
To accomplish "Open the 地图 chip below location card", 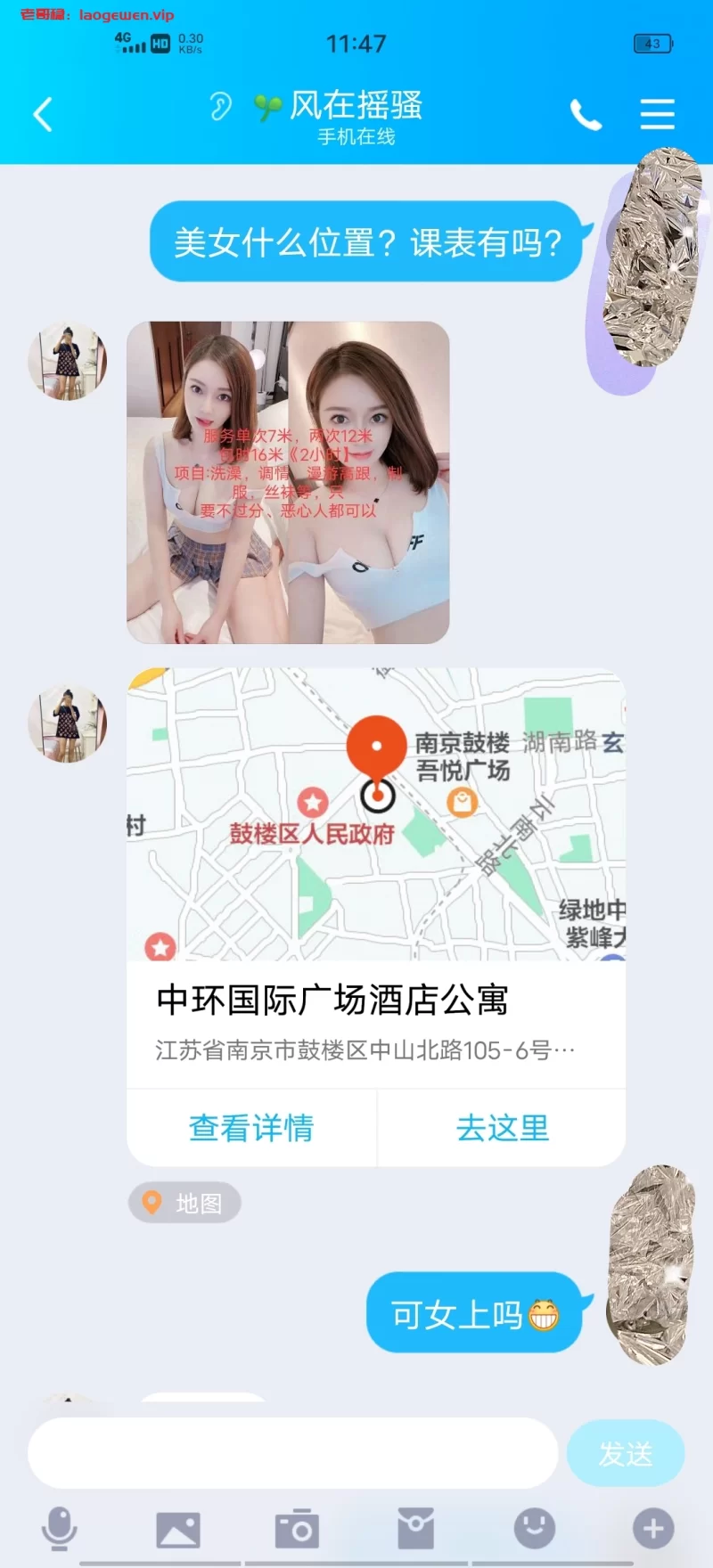I will 185,1204.
